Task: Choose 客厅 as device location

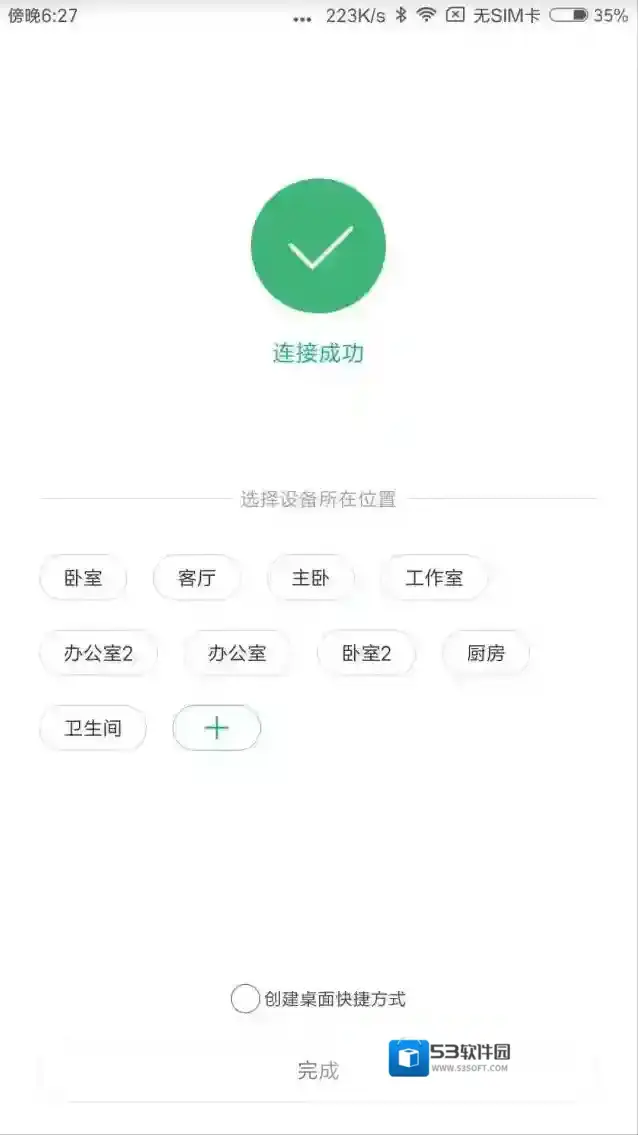Action: coord(196,578)
